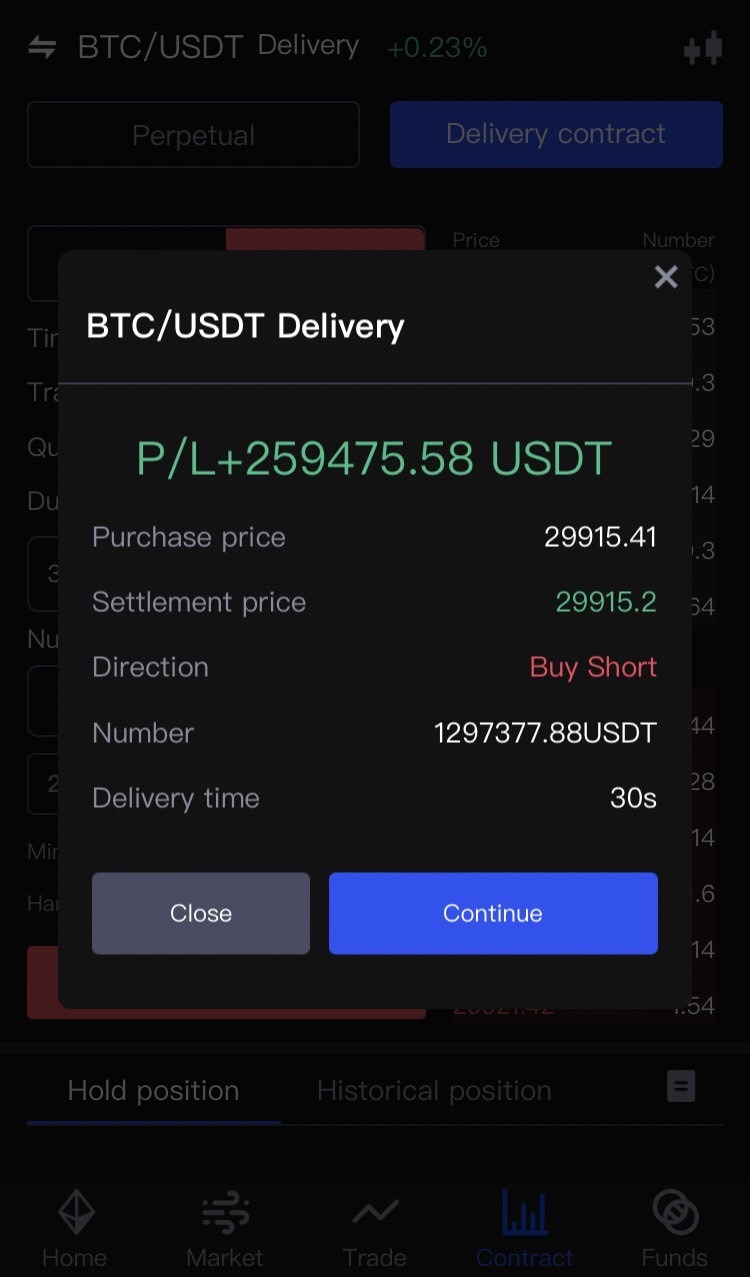Open the Contract tab
Screen dimensions: 750x1277
525,1228
